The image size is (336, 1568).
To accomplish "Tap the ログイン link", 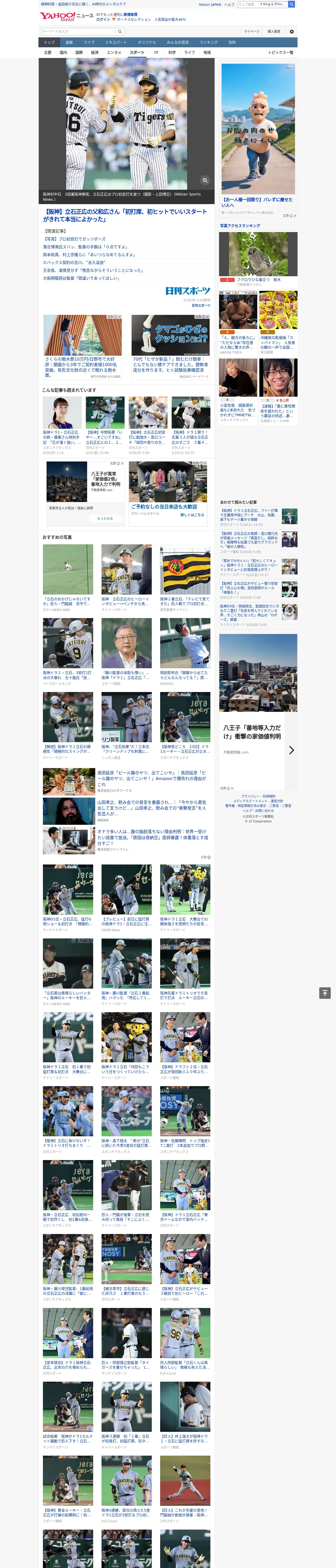I will tap(103, 20).
